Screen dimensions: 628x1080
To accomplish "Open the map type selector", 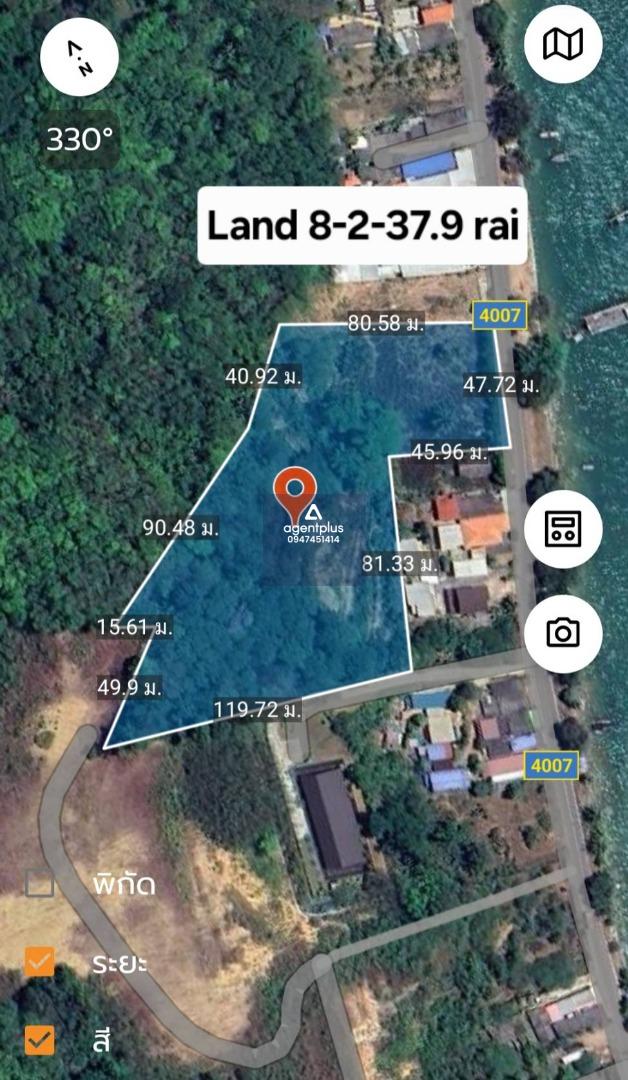I will tap(563, 44).
